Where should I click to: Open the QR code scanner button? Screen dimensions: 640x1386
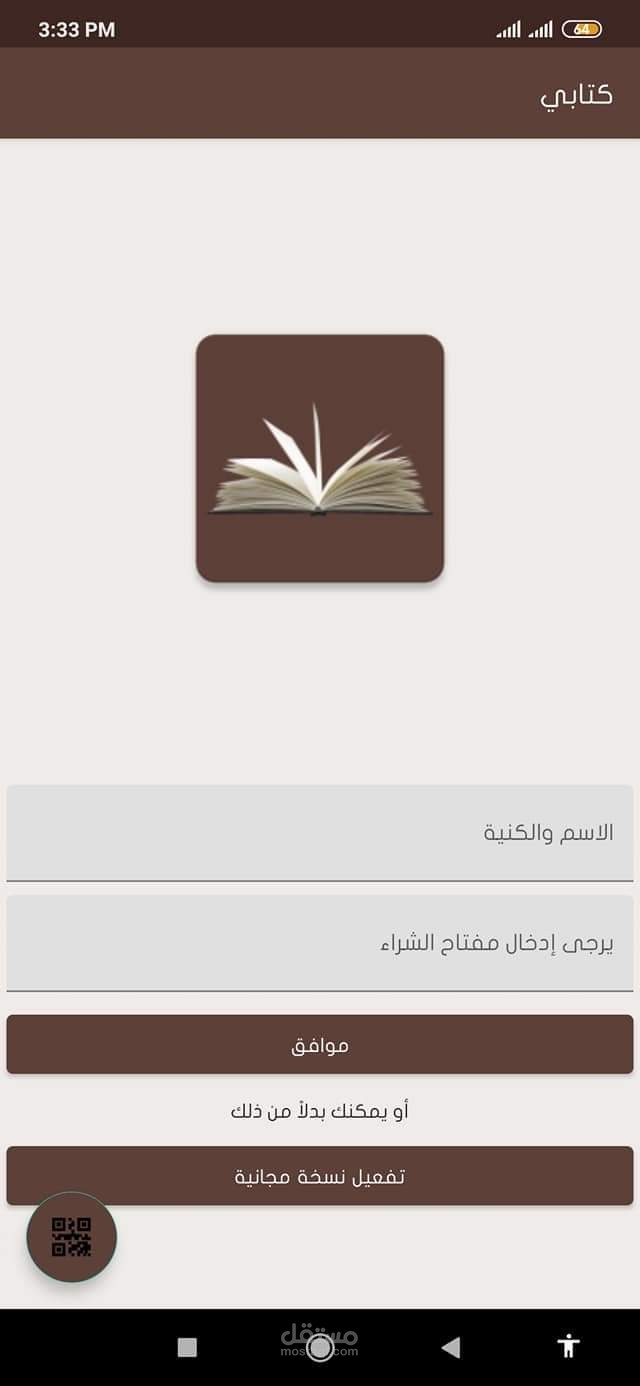(x=72, y=1237)
